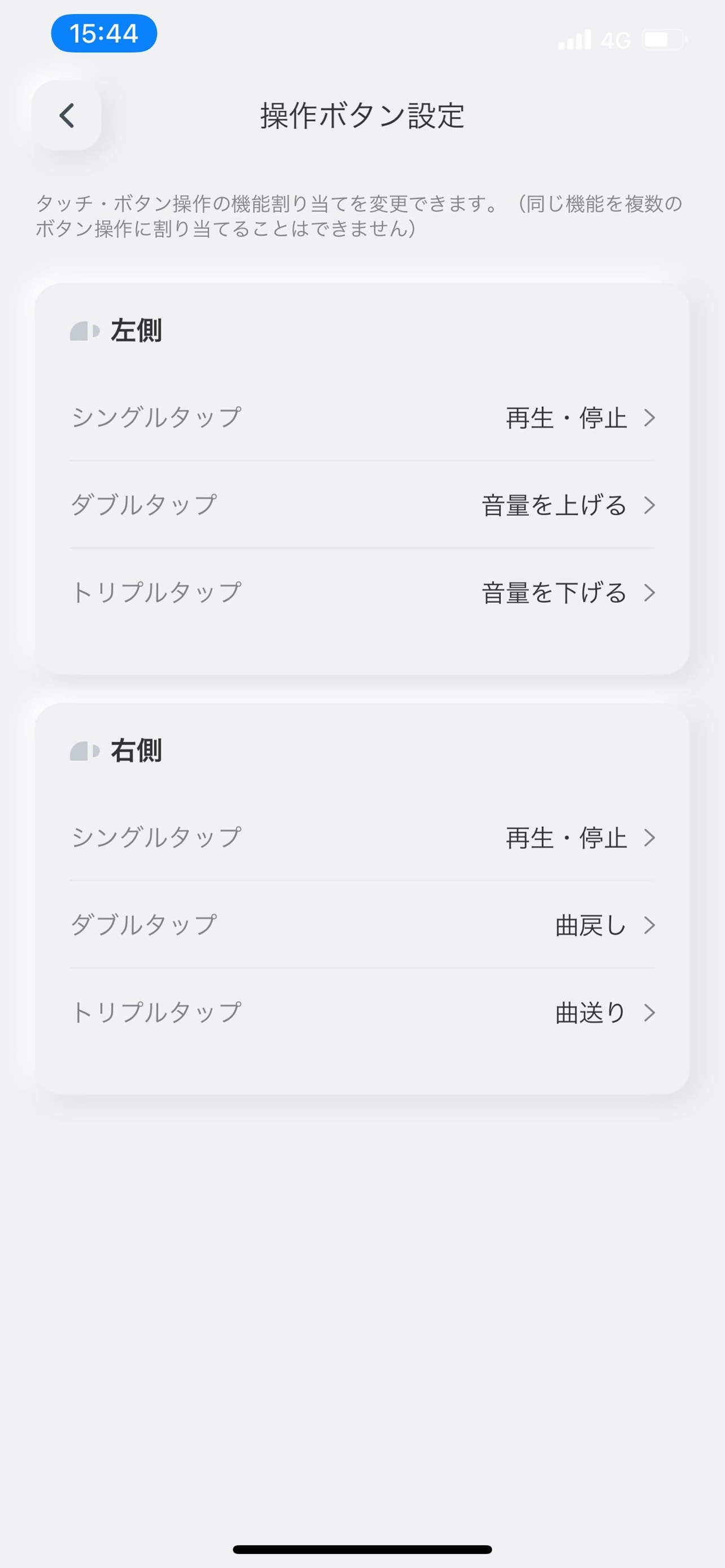The height and width of the screenshot is (1568, 725).
Task: Change 右側 ダブルタップ 曲戻し function
Action: [x=362, y=925]
